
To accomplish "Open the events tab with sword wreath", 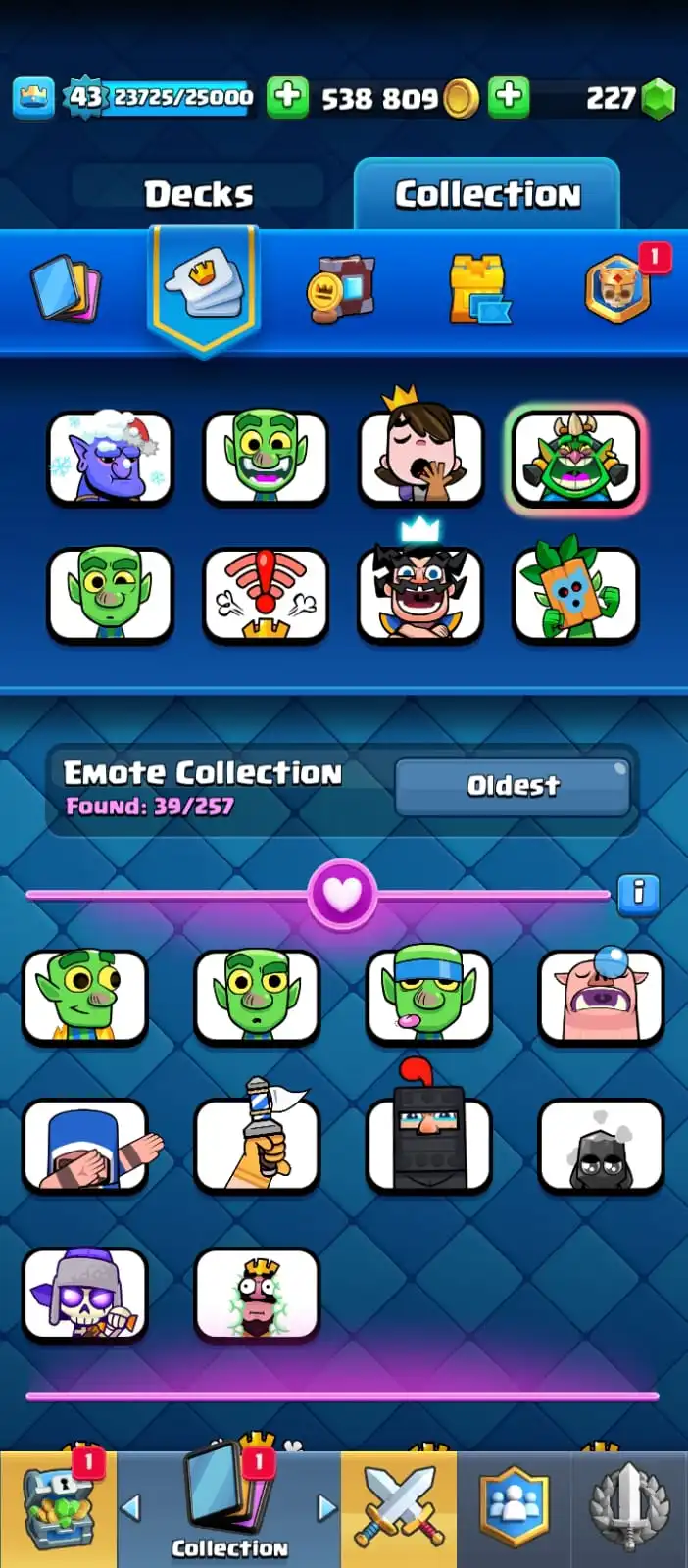I will click(x=629, y=1507).
